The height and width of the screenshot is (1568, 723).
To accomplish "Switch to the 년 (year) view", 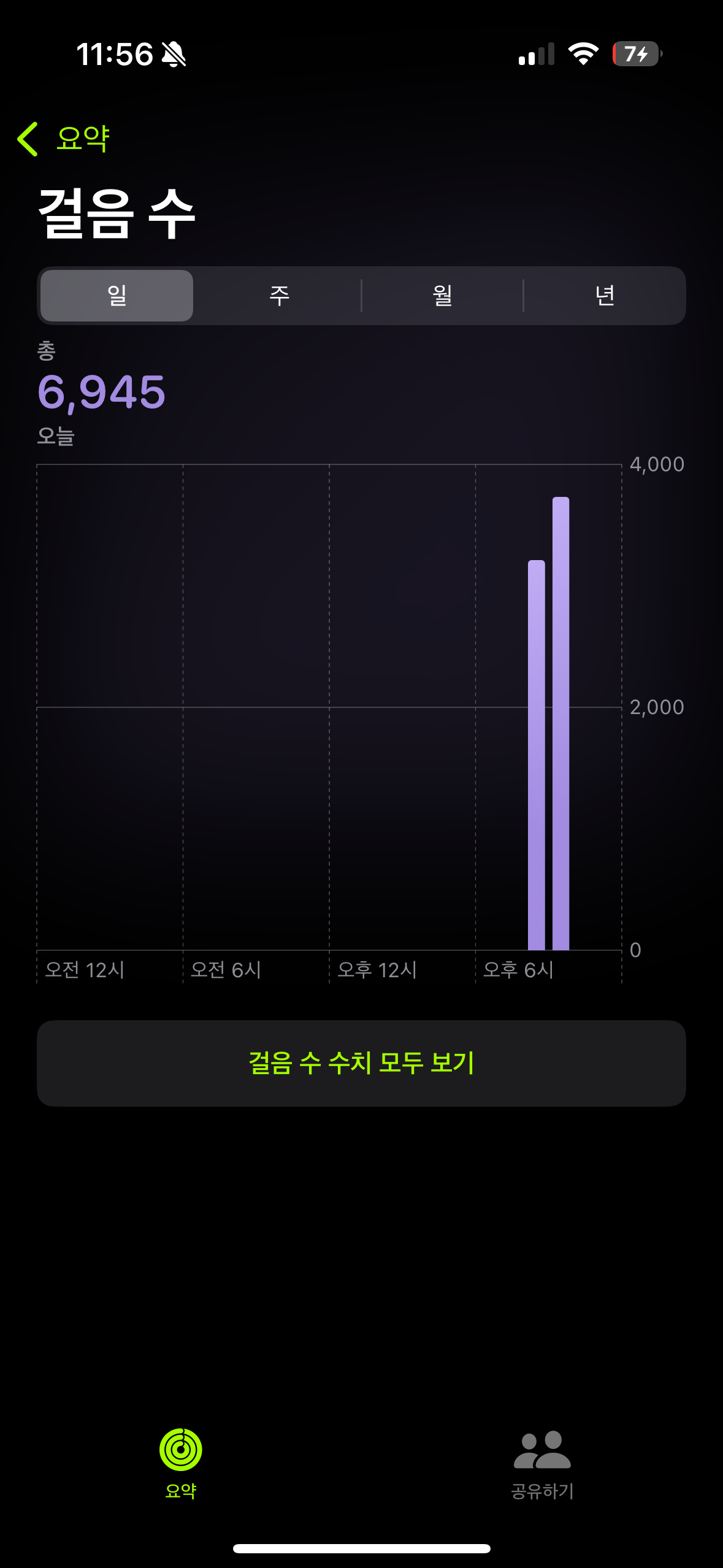I will 605,296.
